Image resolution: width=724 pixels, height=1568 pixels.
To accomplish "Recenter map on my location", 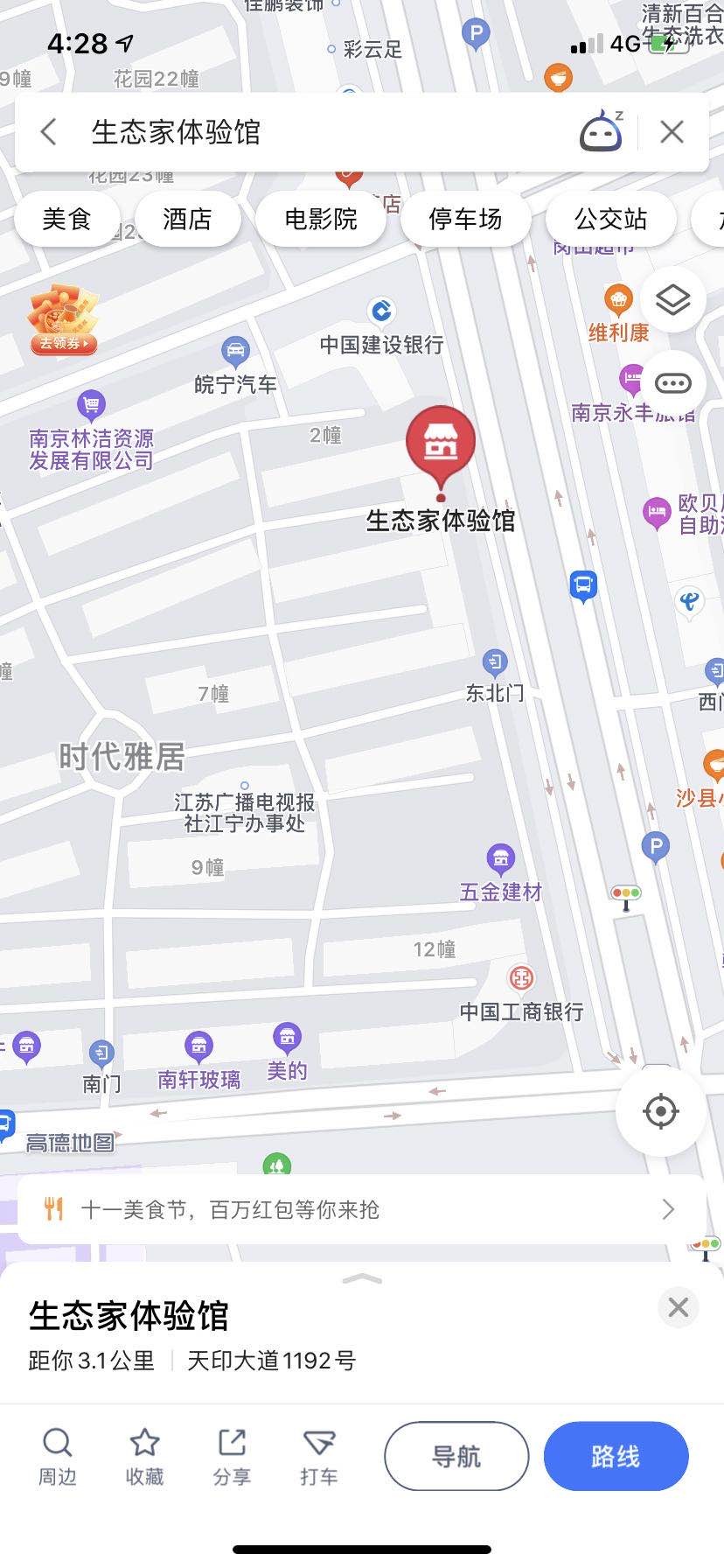I will coord(660,1111).
